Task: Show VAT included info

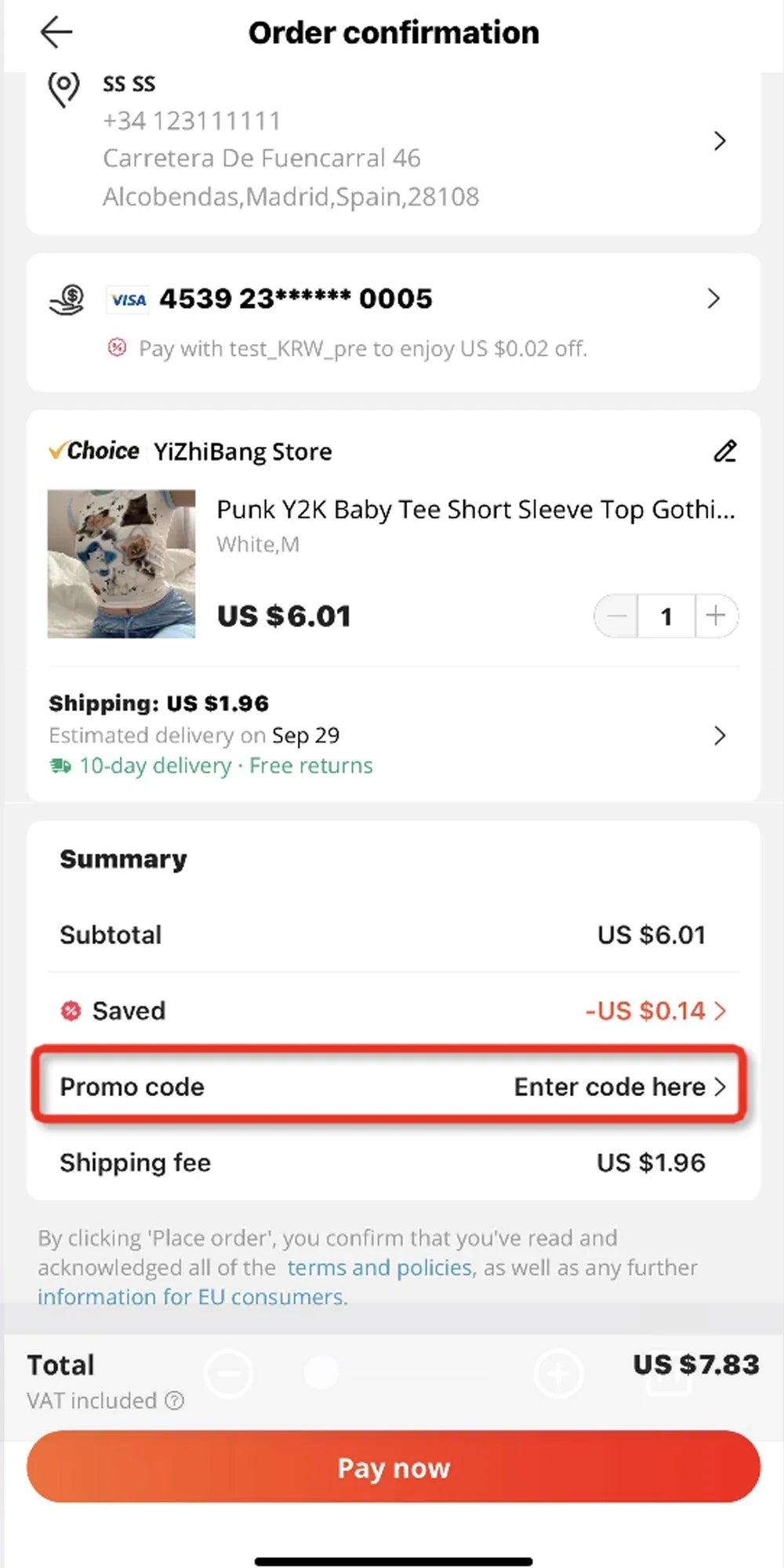Action: [x=175, y=1401]
